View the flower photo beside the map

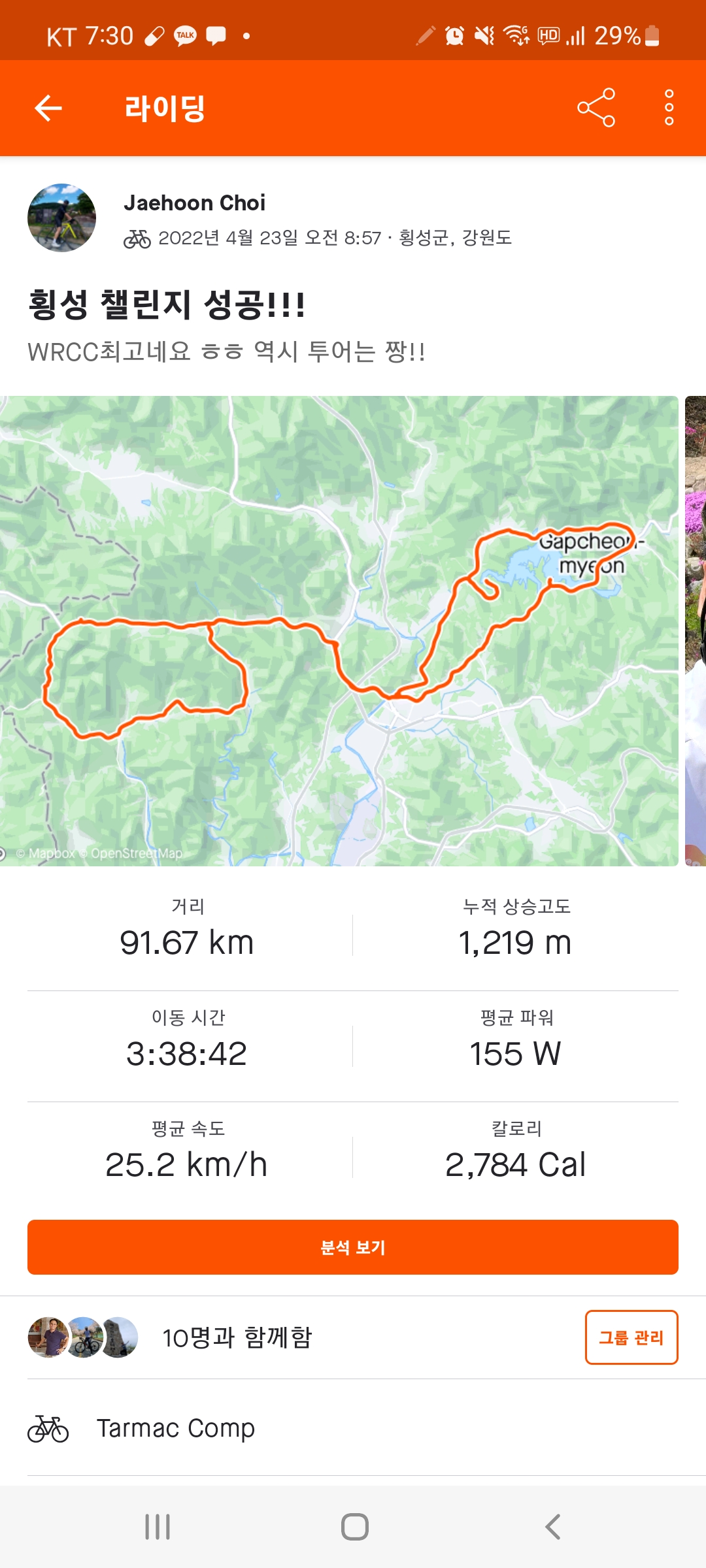point(695,630)
